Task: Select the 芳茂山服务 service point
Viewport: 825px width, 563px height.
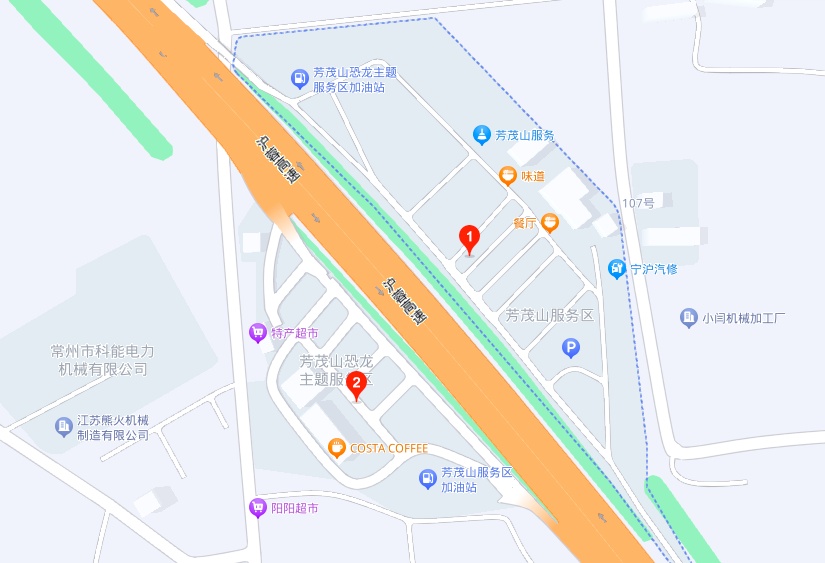Action: coord(482,135)
